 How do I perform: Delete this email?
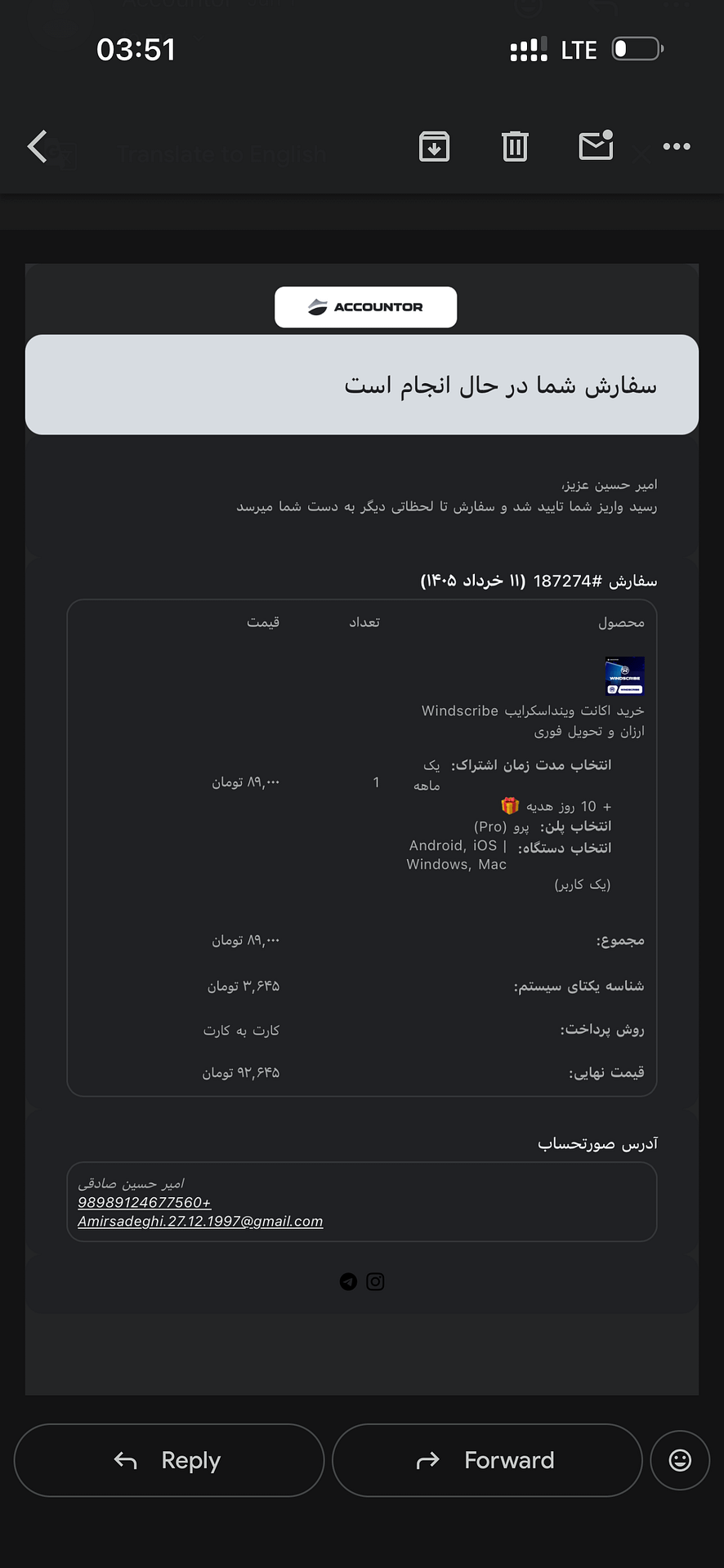click(515, 146)
